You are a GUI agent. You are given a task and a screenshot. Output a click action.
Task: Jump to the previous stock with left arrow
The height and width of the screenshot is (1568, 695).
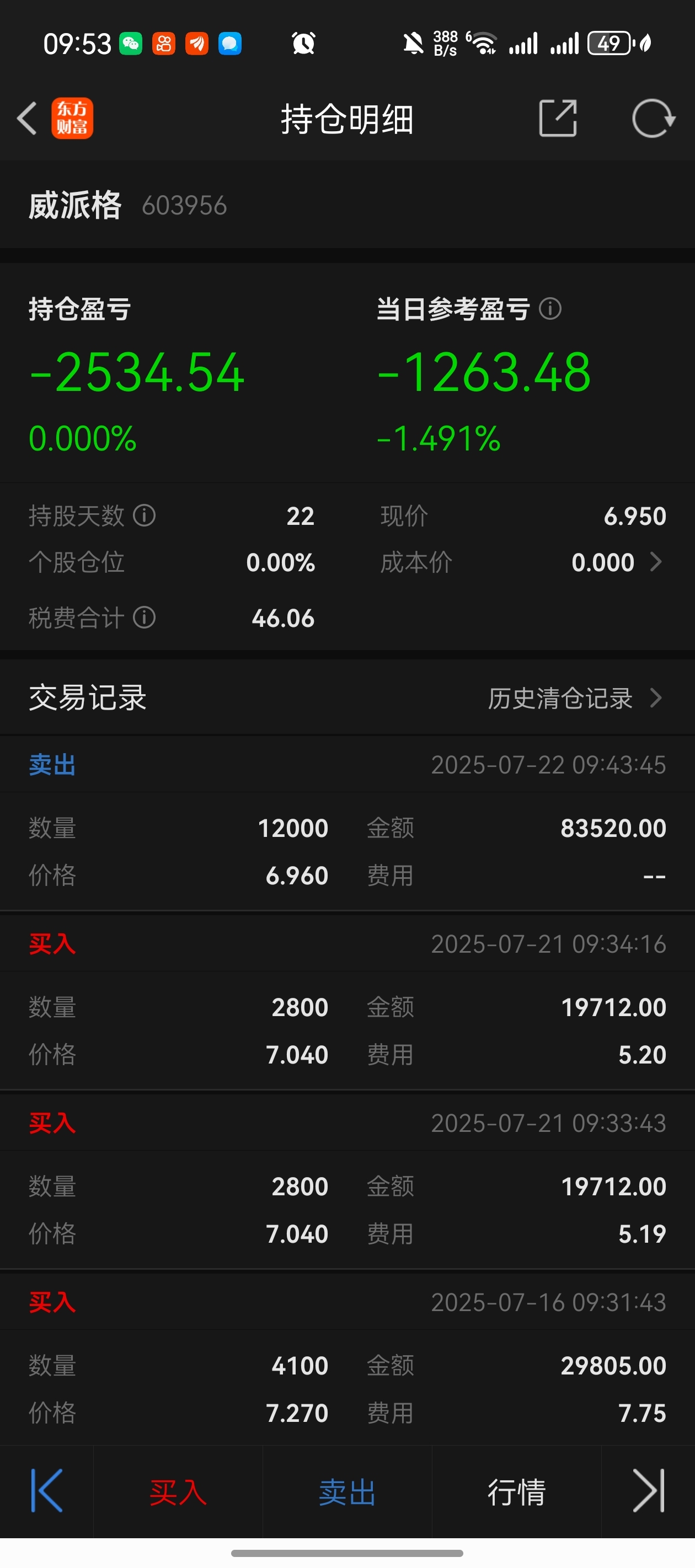pos(47,1491)
